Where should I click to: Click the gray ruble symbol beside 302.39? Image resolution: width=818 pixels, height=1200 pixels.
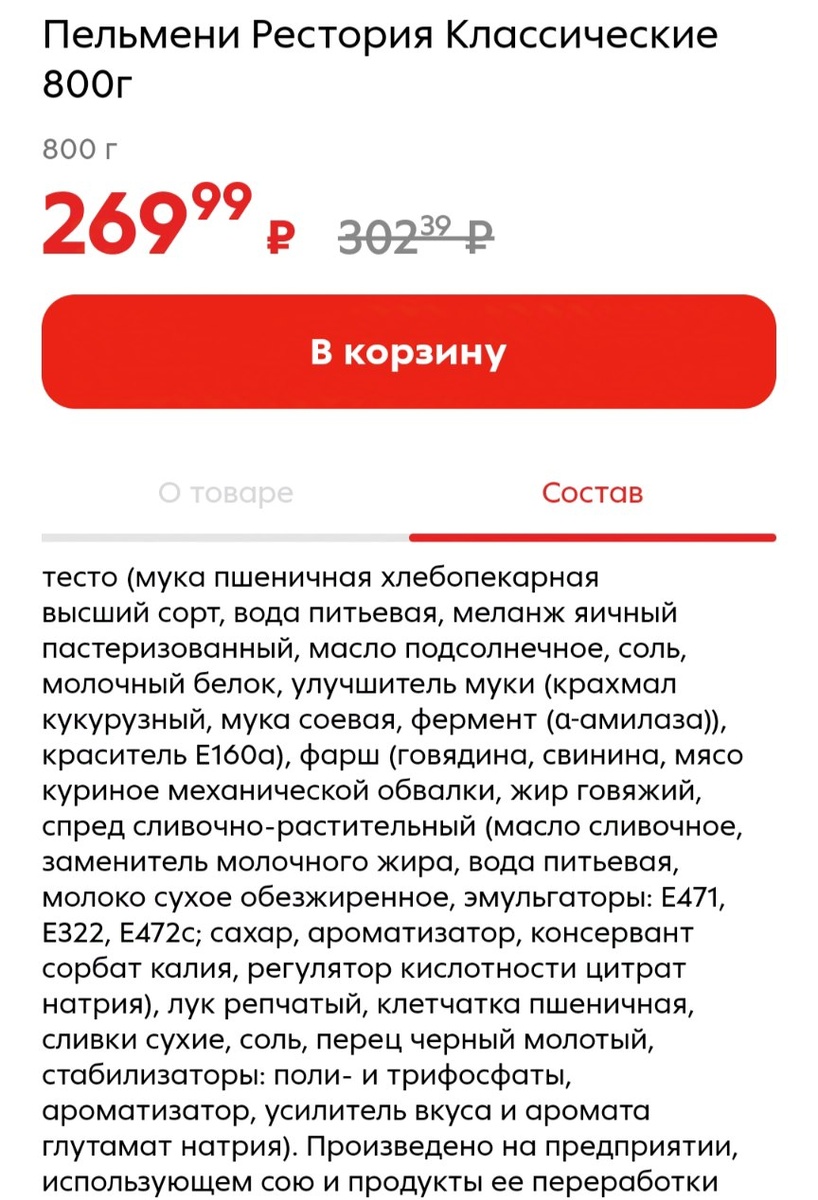pos(478,235)
